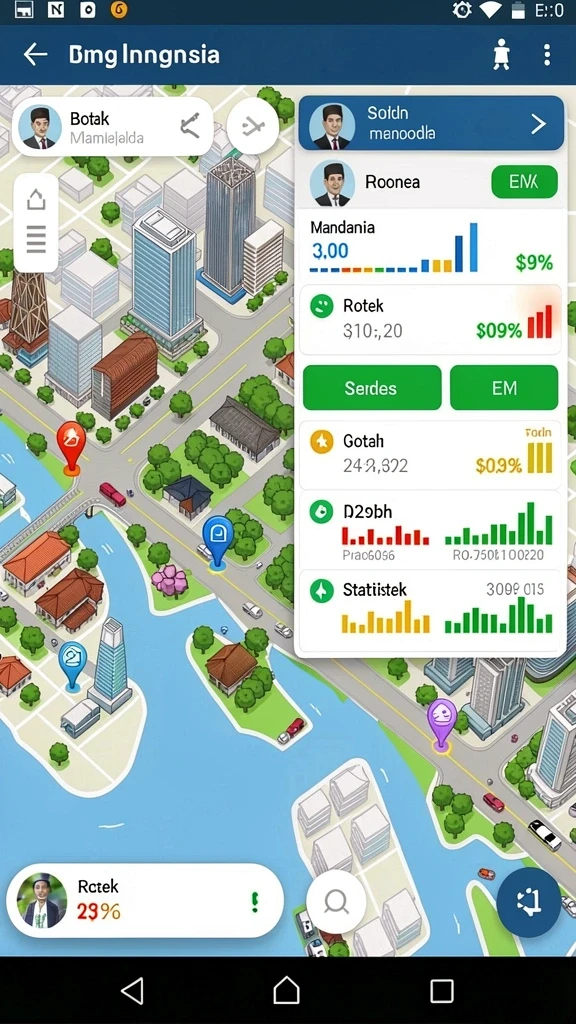Open the overflow menu
576x1024 pixels.
547,55
